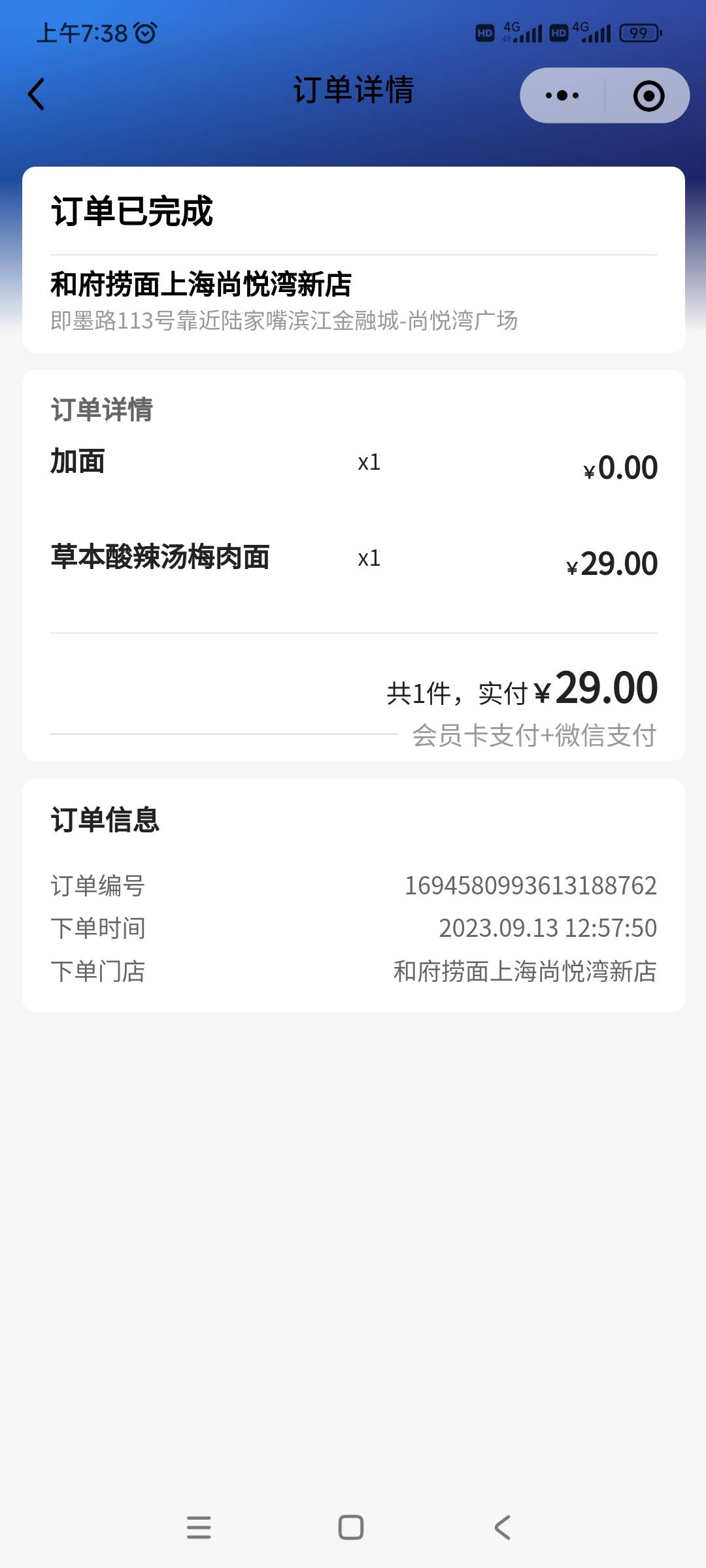706x1568 pixels.
Task: Tap the system back button
Action: 503,1527
